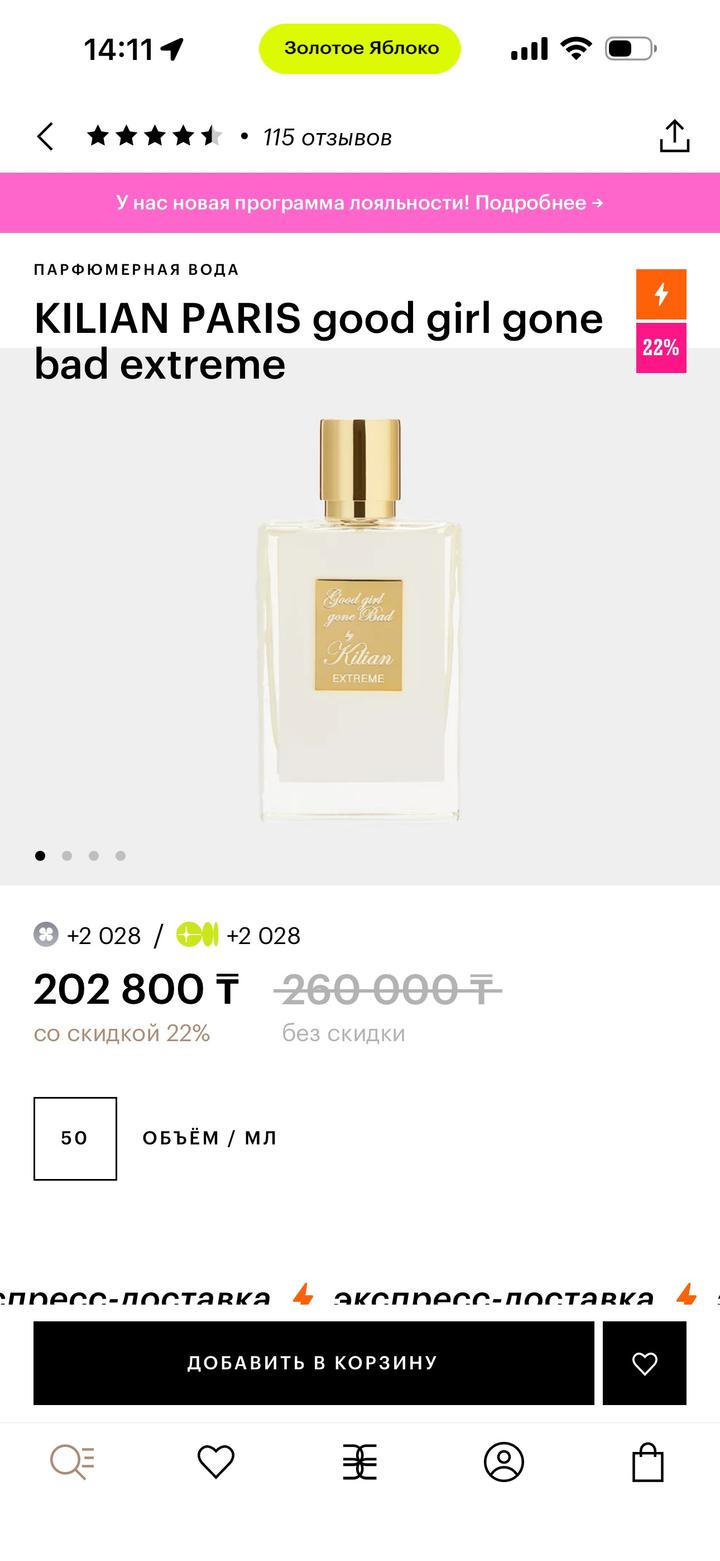The image size is (720, 1561).
Task: View the Kilian perfume bottle photo
Action: point(360,620)
